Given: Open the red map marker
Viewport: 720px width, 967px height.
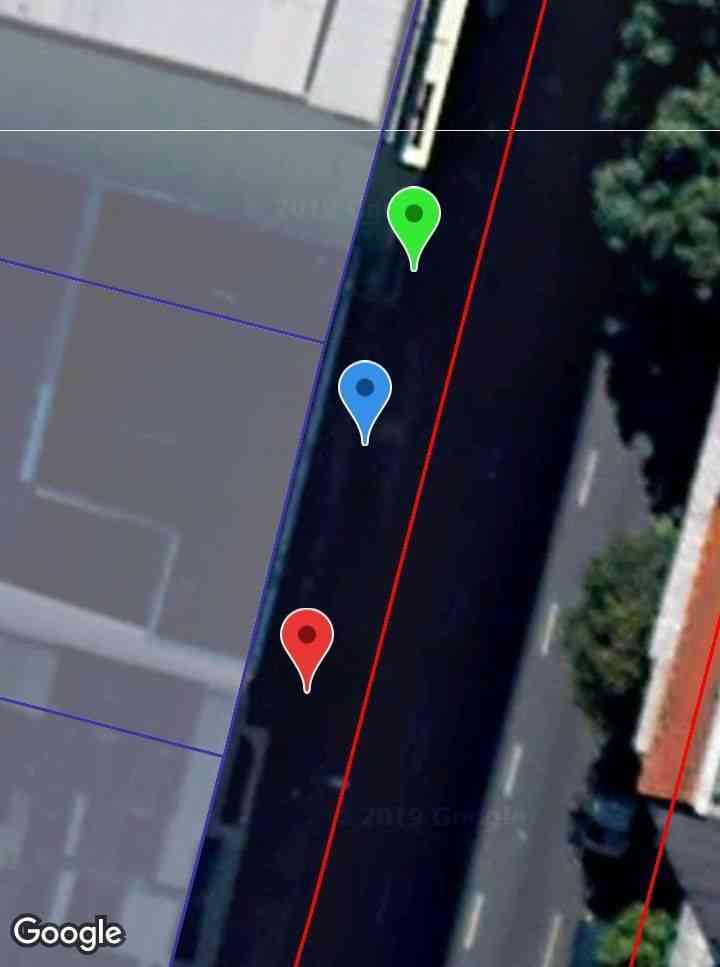Looking at the screenshot, I should (x=307, y=638).
